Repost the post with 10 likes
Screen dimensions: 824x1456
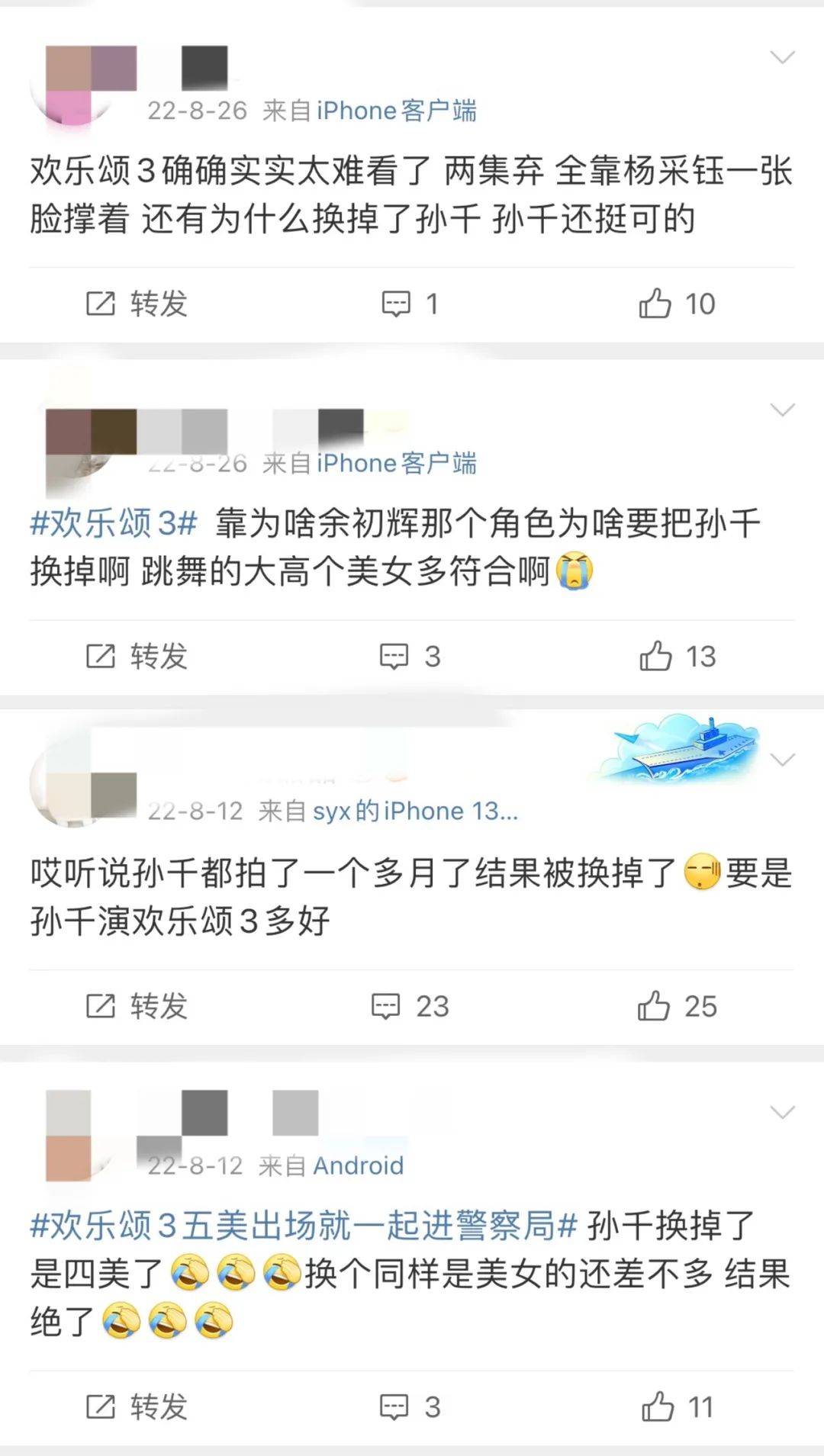coord(137,304)
